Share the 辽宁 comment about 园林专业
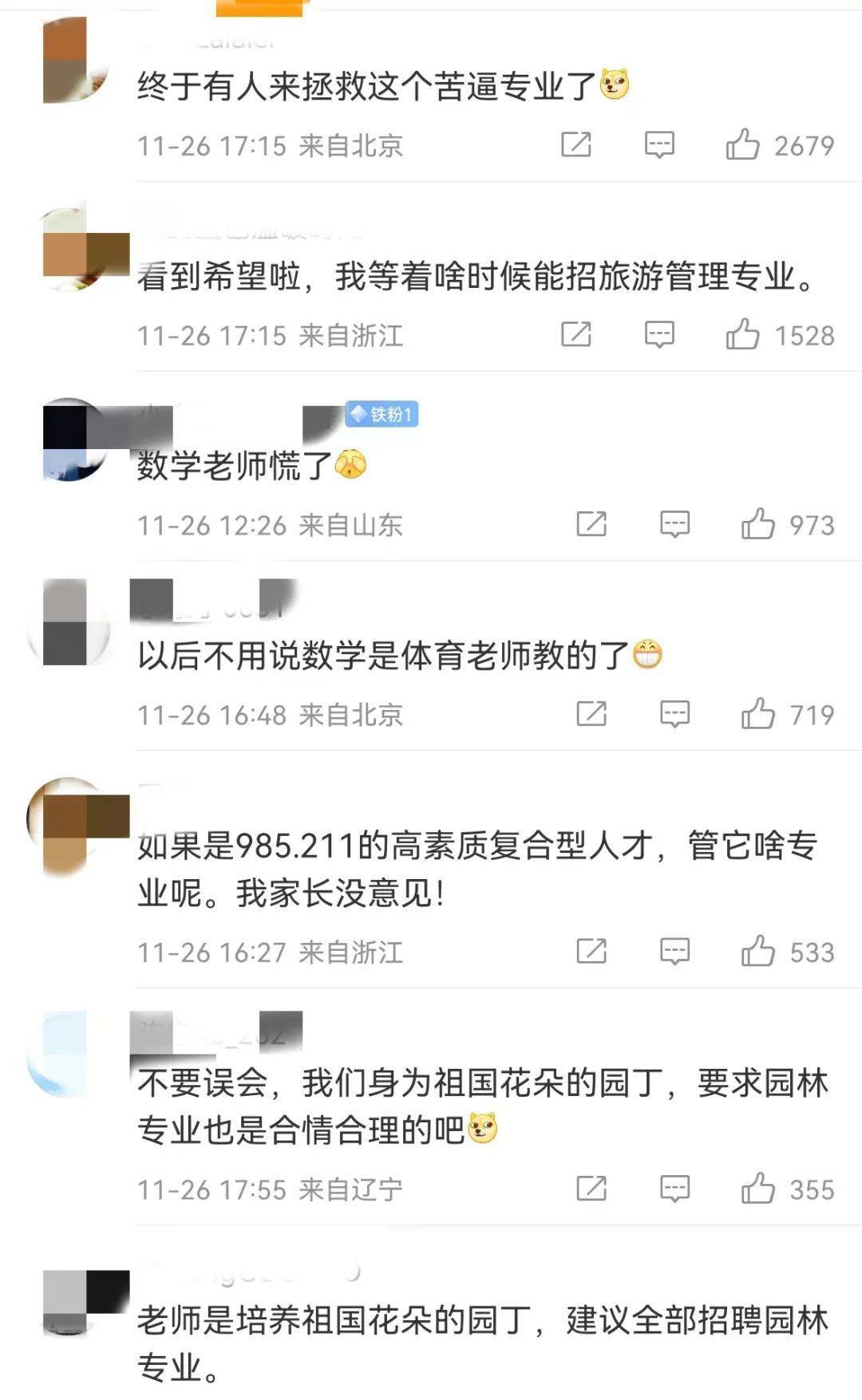Viewport: 862px width, 1400px height. pyautogui.click(x=591, y=1189)
